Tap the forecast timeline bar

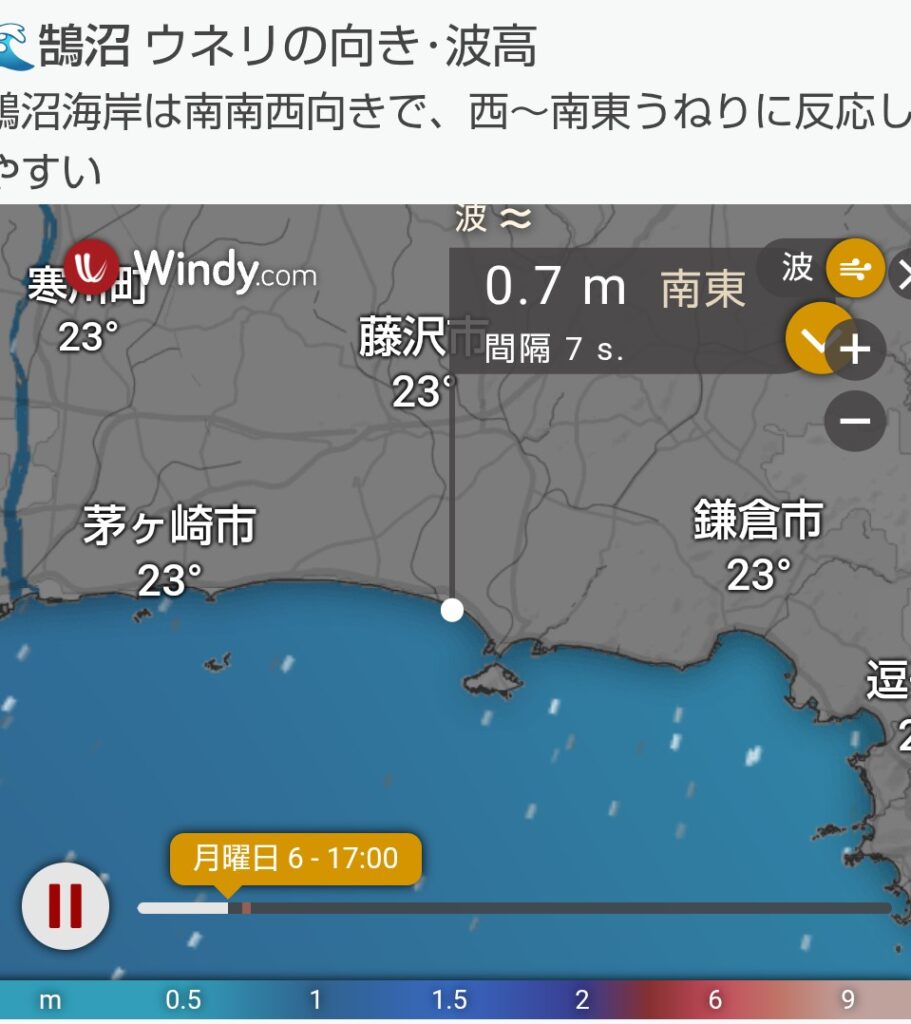tap(514, 908)
